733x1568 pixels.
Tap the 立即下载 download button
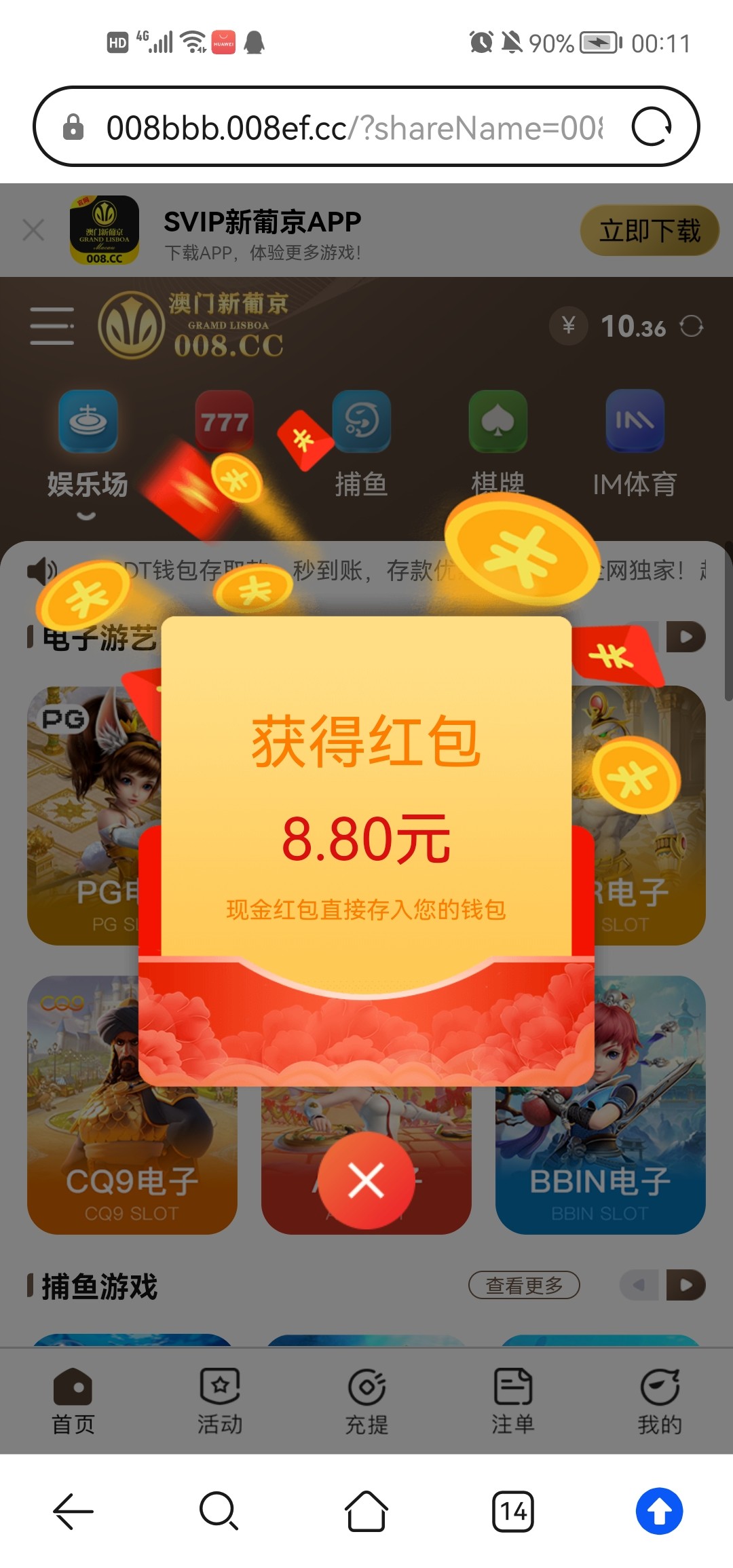click(649, 231)
